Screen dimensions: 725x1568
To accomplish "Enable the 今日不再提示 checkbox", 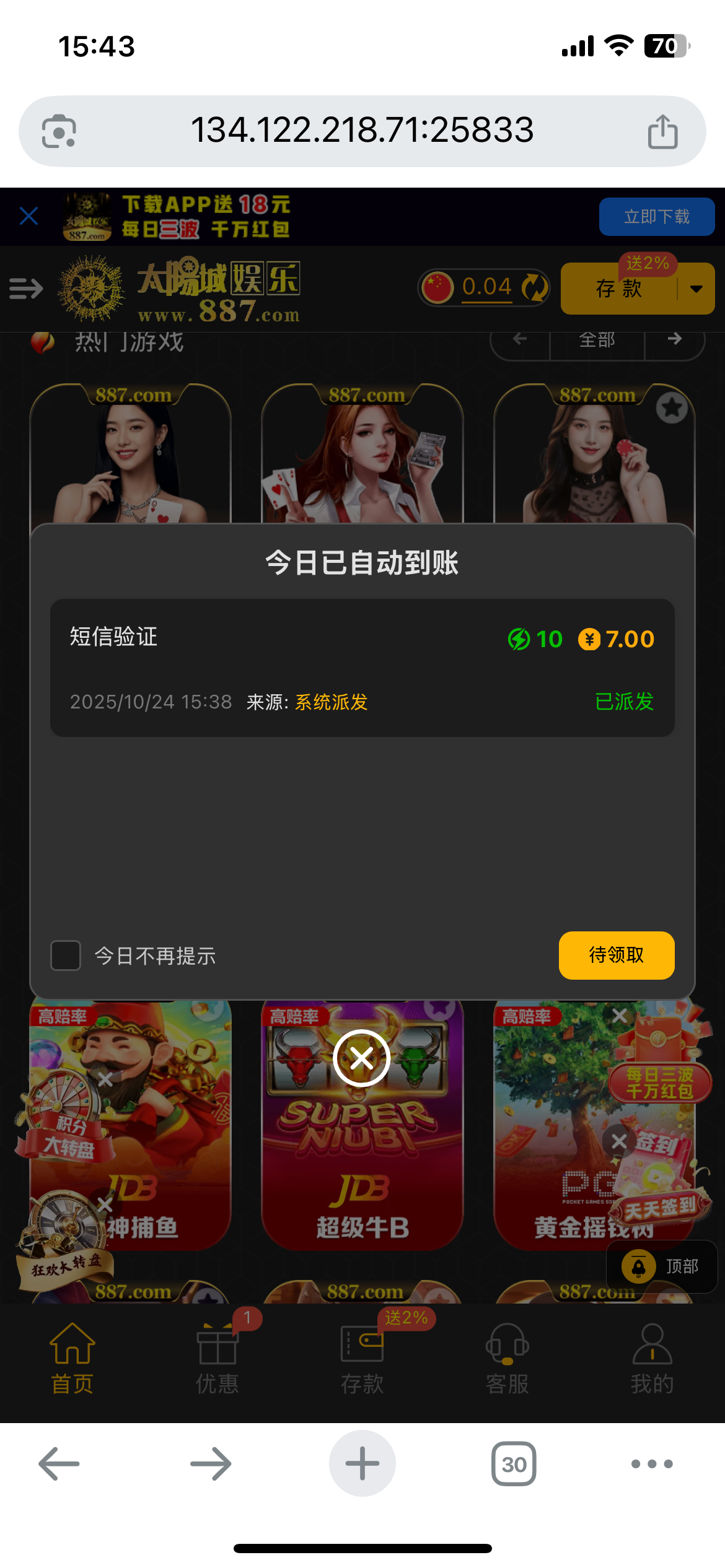I will (66, 956).
